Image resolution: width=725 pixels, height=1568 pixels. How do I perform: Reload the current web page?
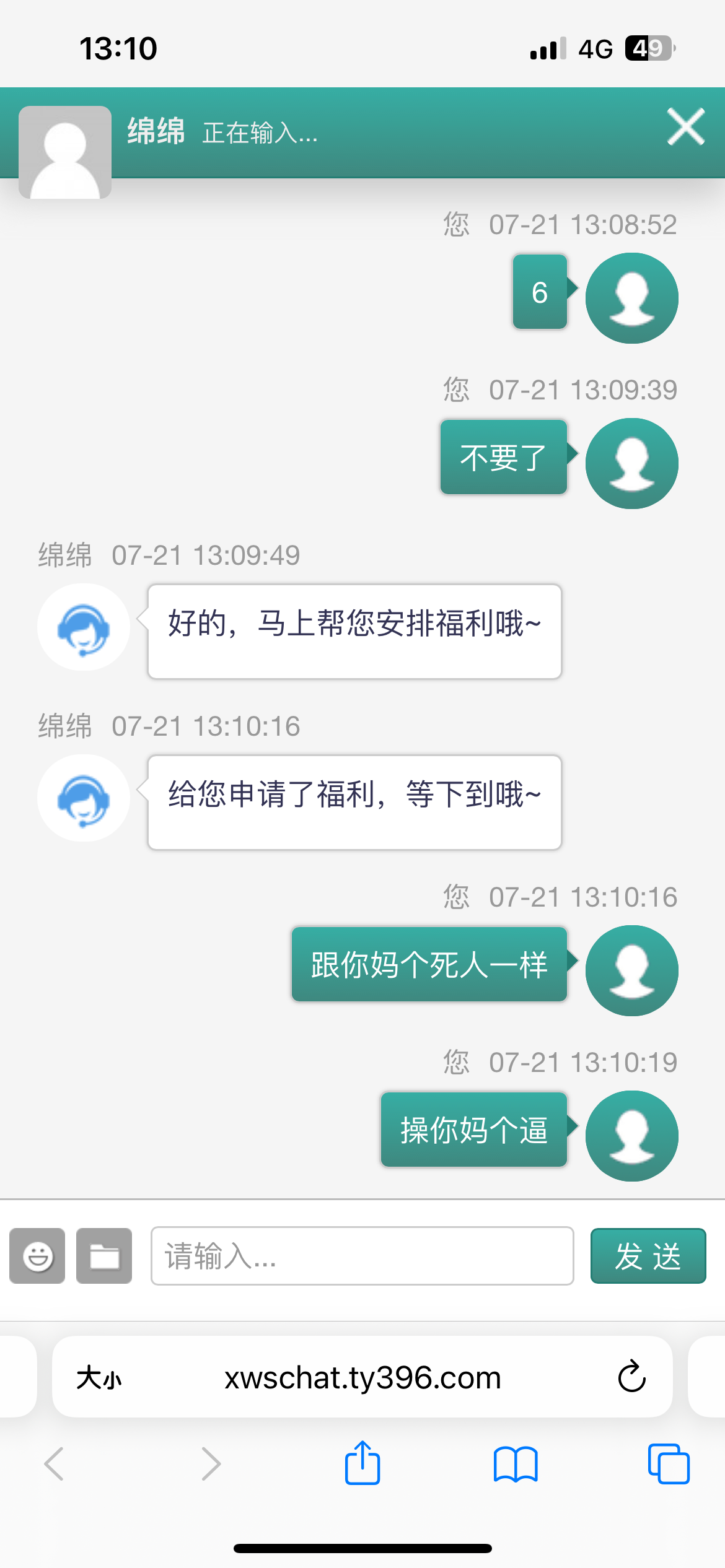click(631, 1377)
